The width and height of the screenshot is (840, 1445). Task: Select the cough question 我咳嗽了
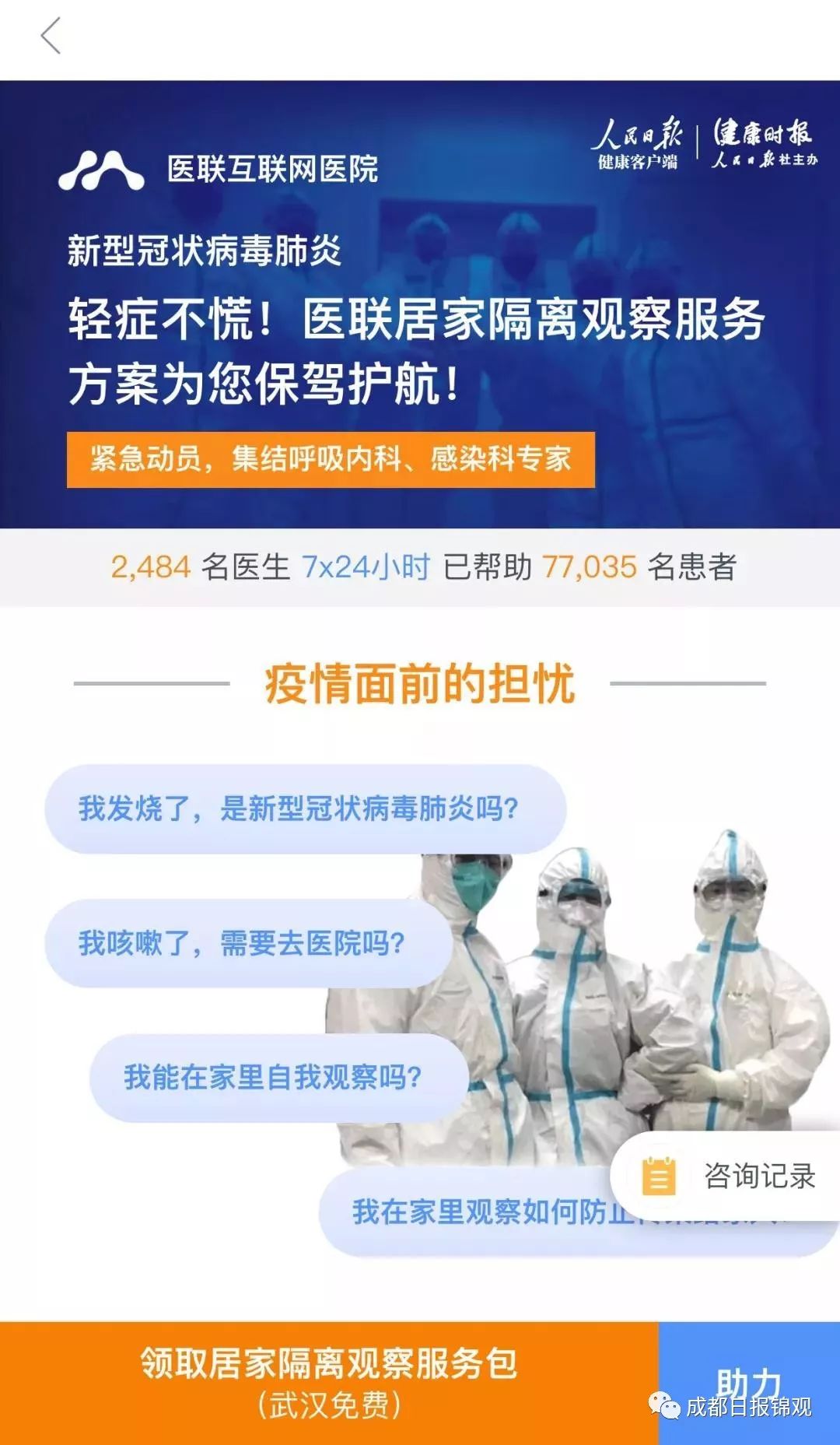[249, 943]
